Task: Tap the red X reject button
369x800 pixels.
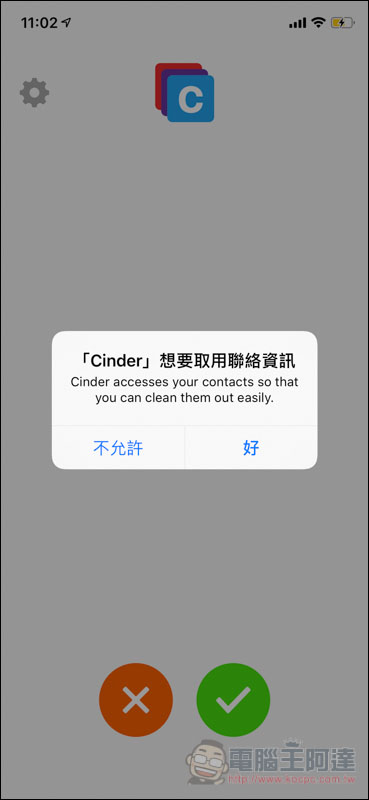Action: click(x=136, y=699)
